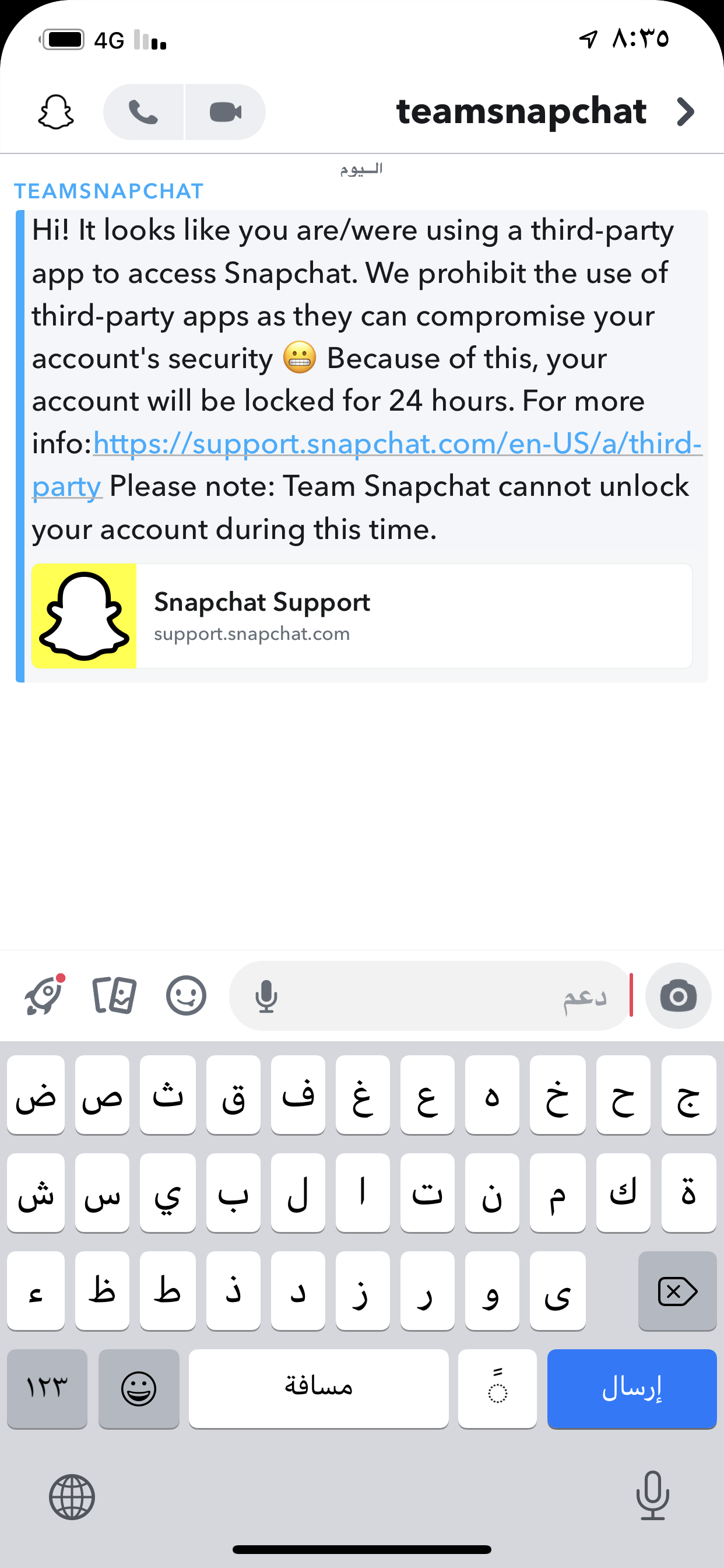Insert a space with the مسافة key

(x=319, y=1388)
